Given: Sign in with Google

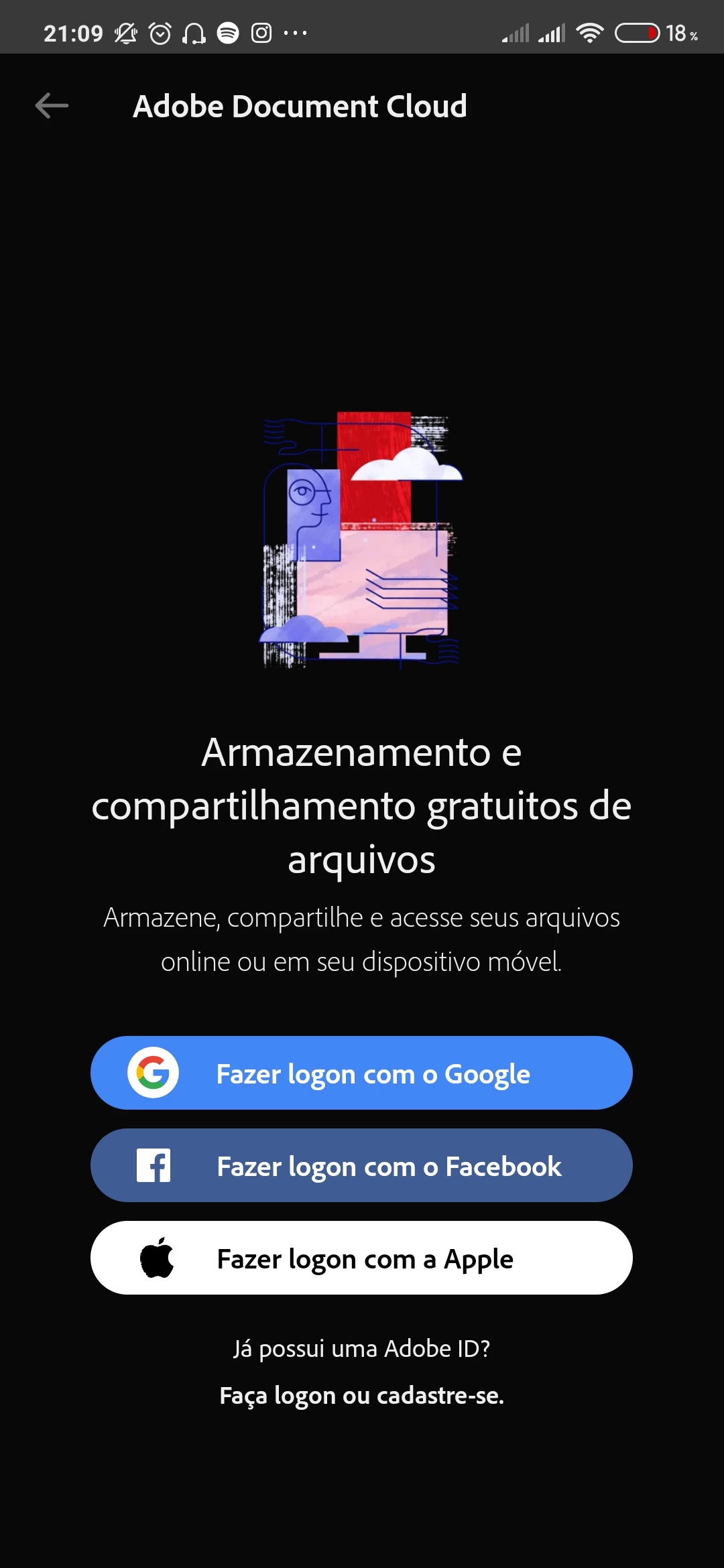Looking at the screenshot, I should [x=361, y=1073].
